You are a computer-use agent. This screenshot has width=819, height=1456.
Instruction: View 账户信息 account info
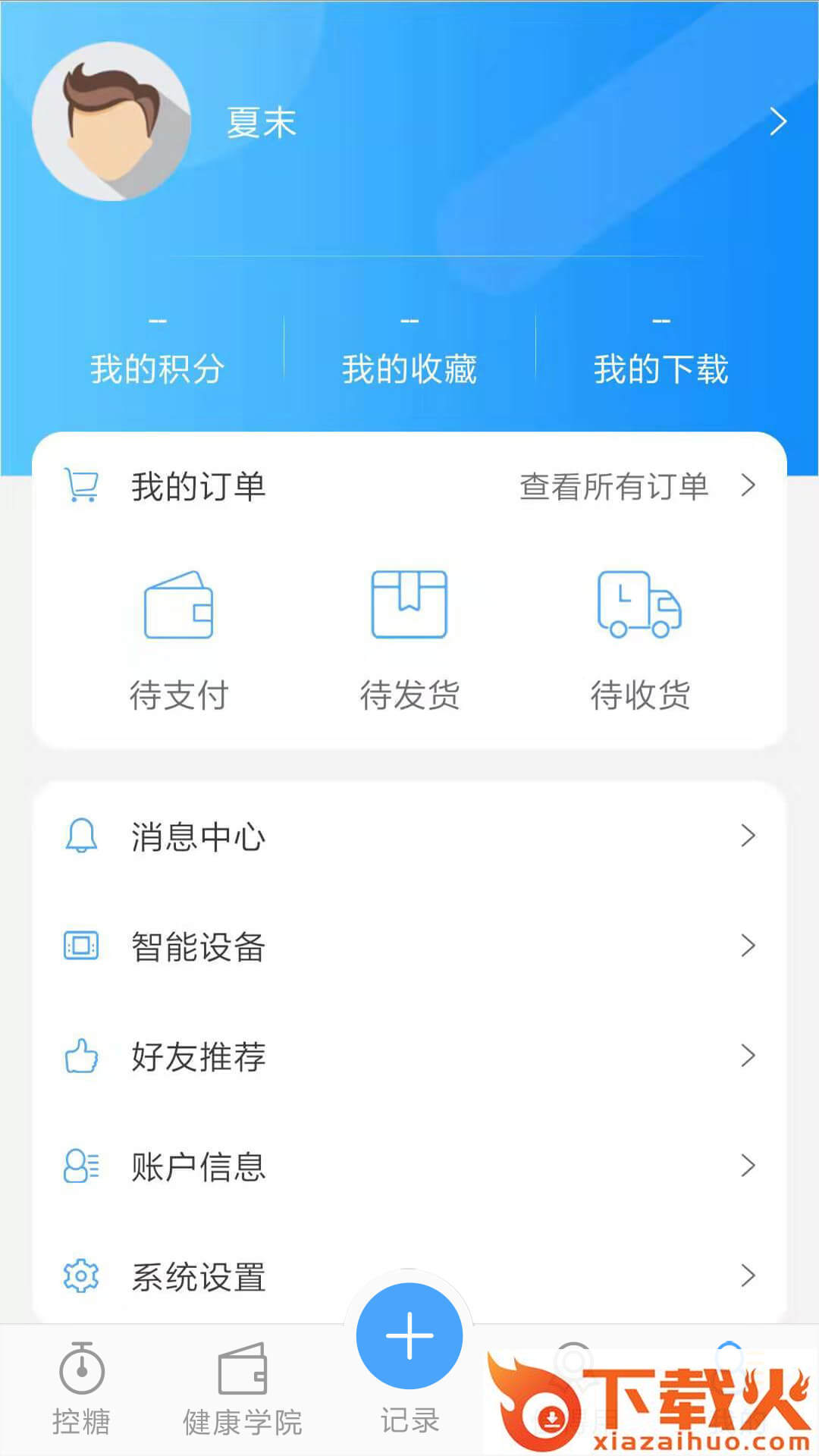(x=409, y=1166)
